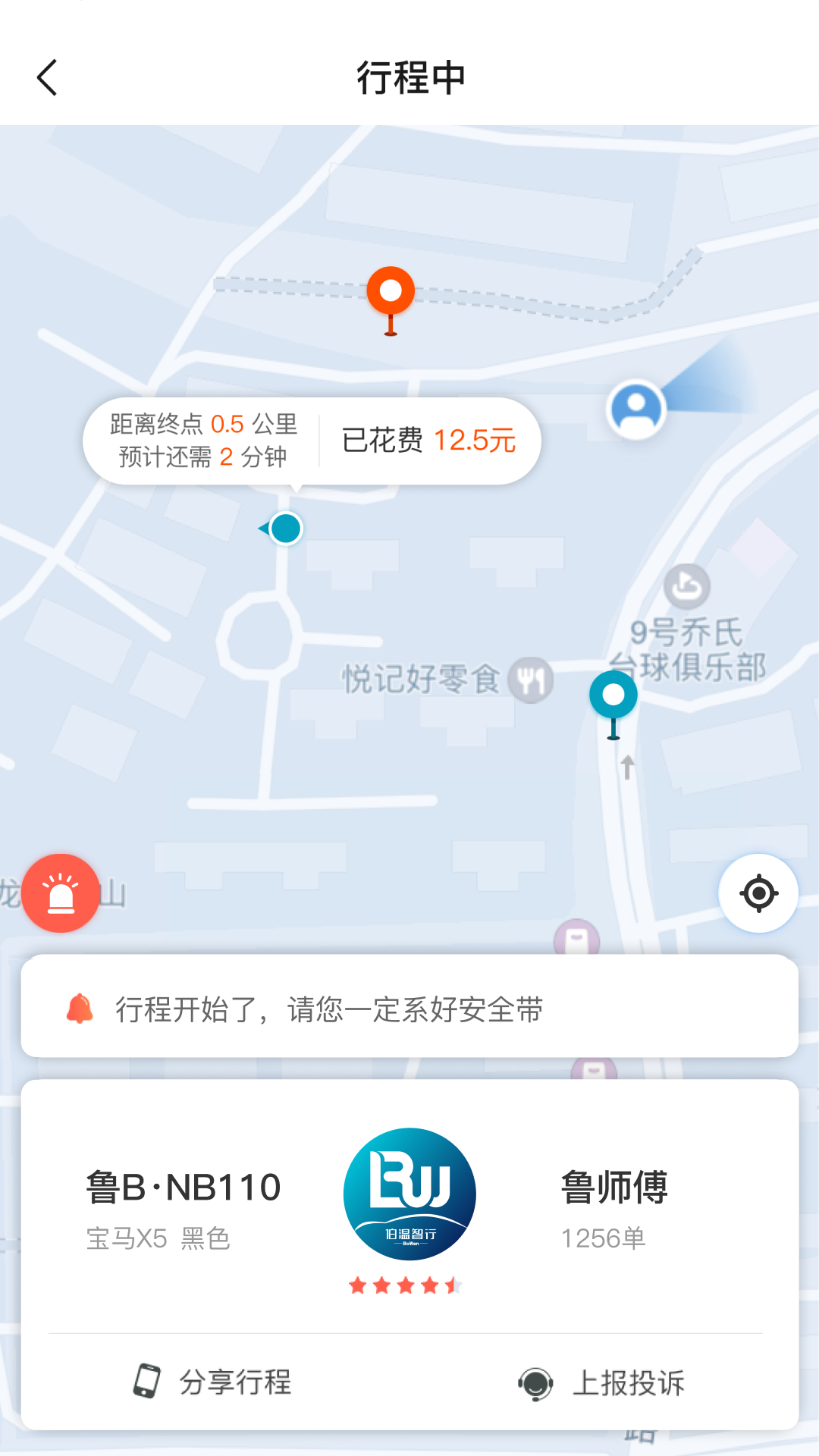Tap the teal vehicle marker near the roundabout
Viewport: 819px width, 1456px height.
pyautogui.click(x=284, y=529)
